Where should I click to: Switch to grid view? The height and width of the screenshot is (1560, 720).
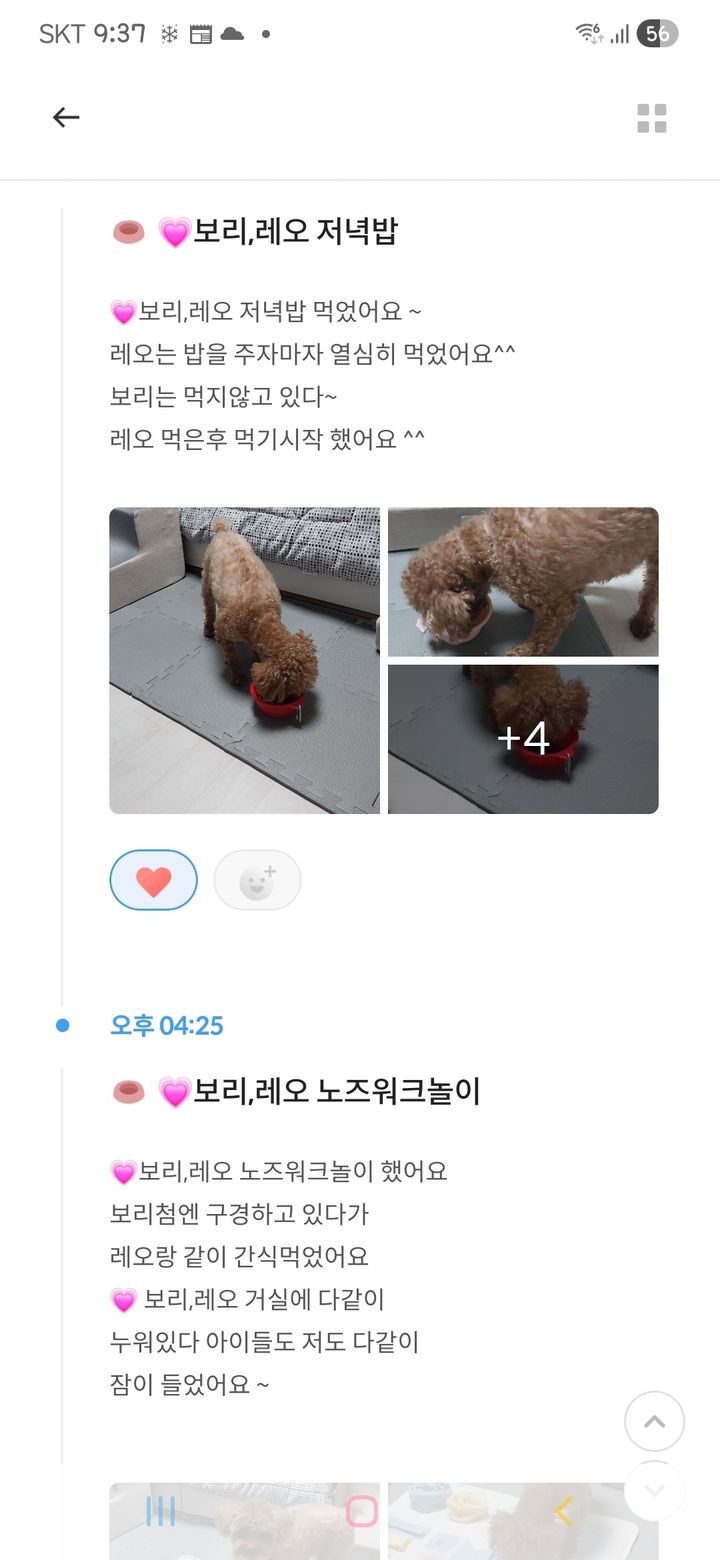coord(652,118)
